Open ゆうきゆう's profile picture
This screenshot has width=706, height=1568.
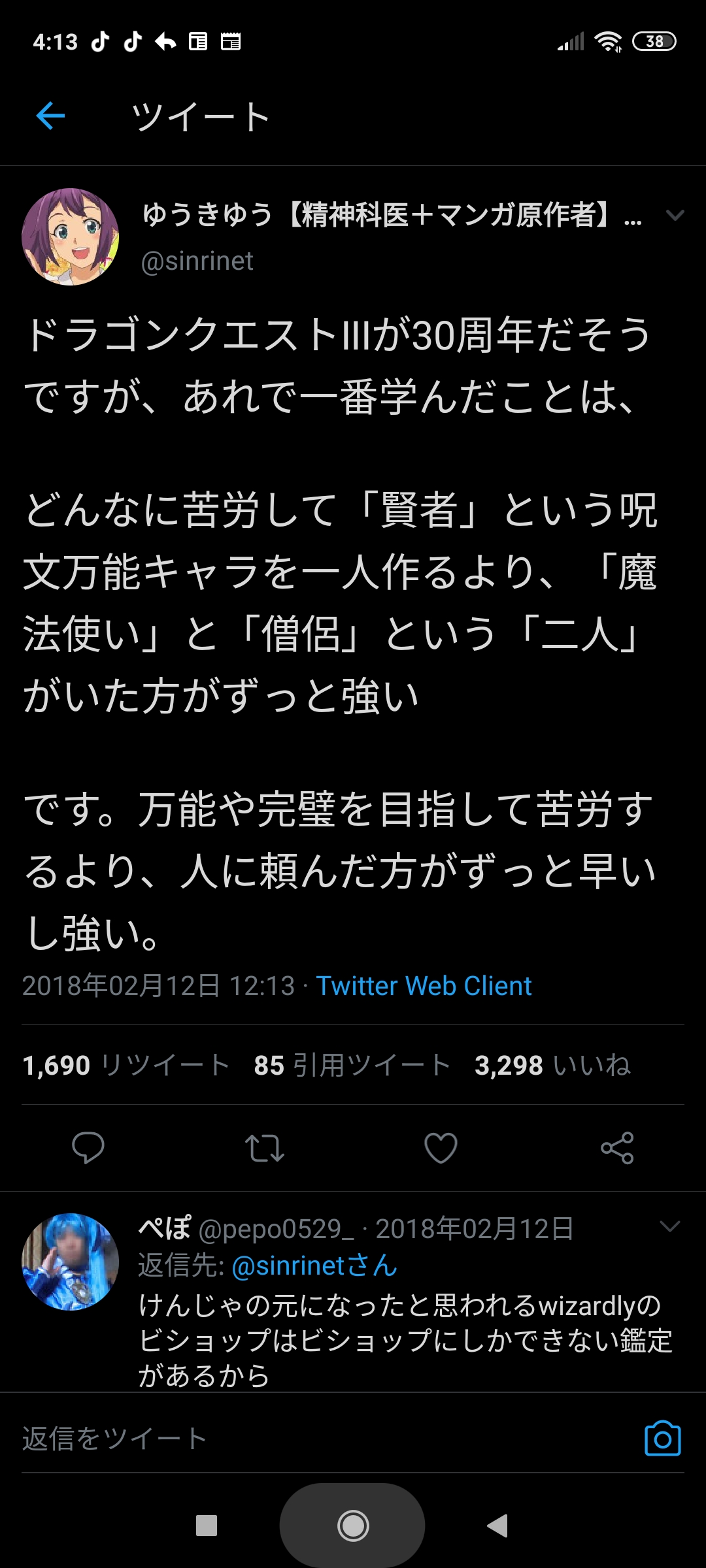71,237
